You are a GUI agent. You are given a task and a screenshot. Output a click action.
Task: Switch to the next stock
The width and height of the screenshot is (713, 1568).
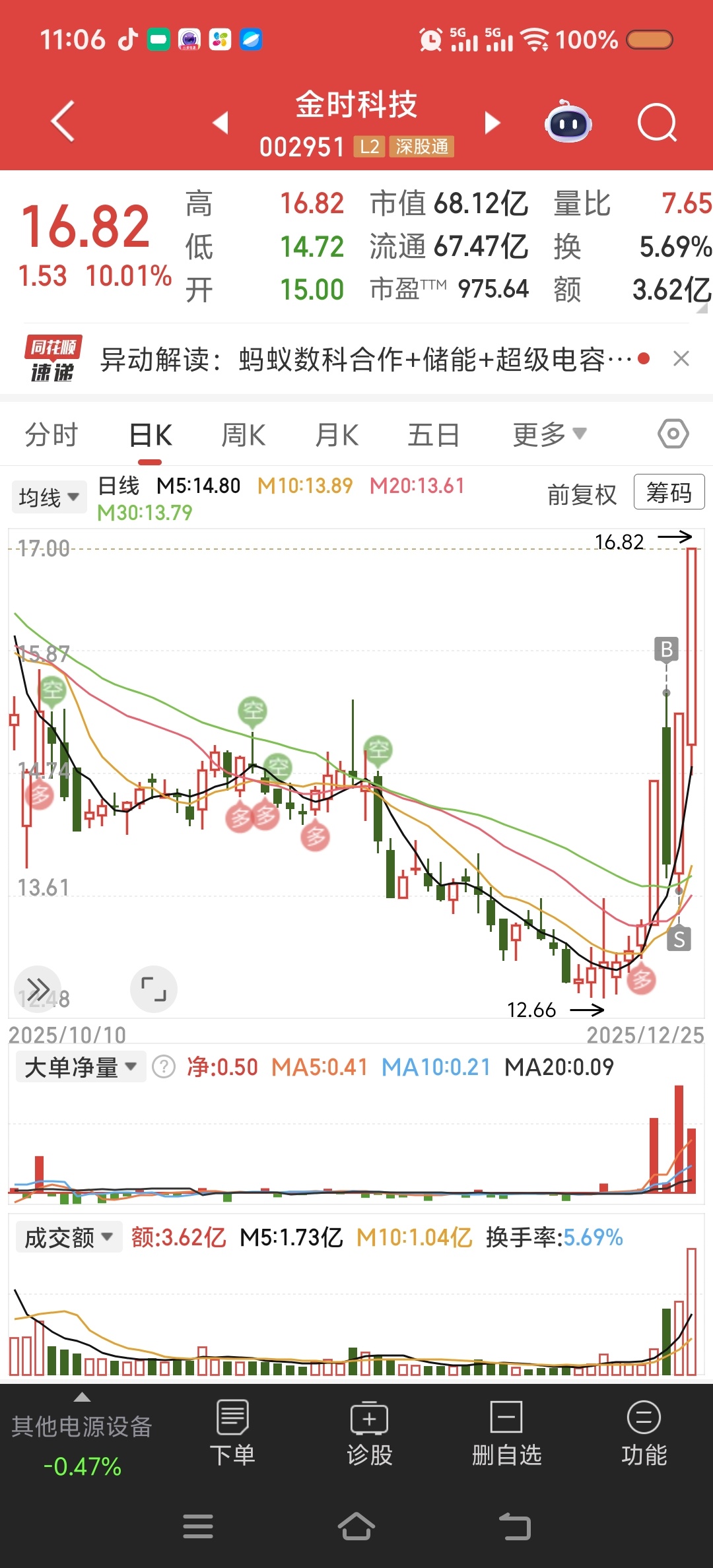tap(492, 123)
